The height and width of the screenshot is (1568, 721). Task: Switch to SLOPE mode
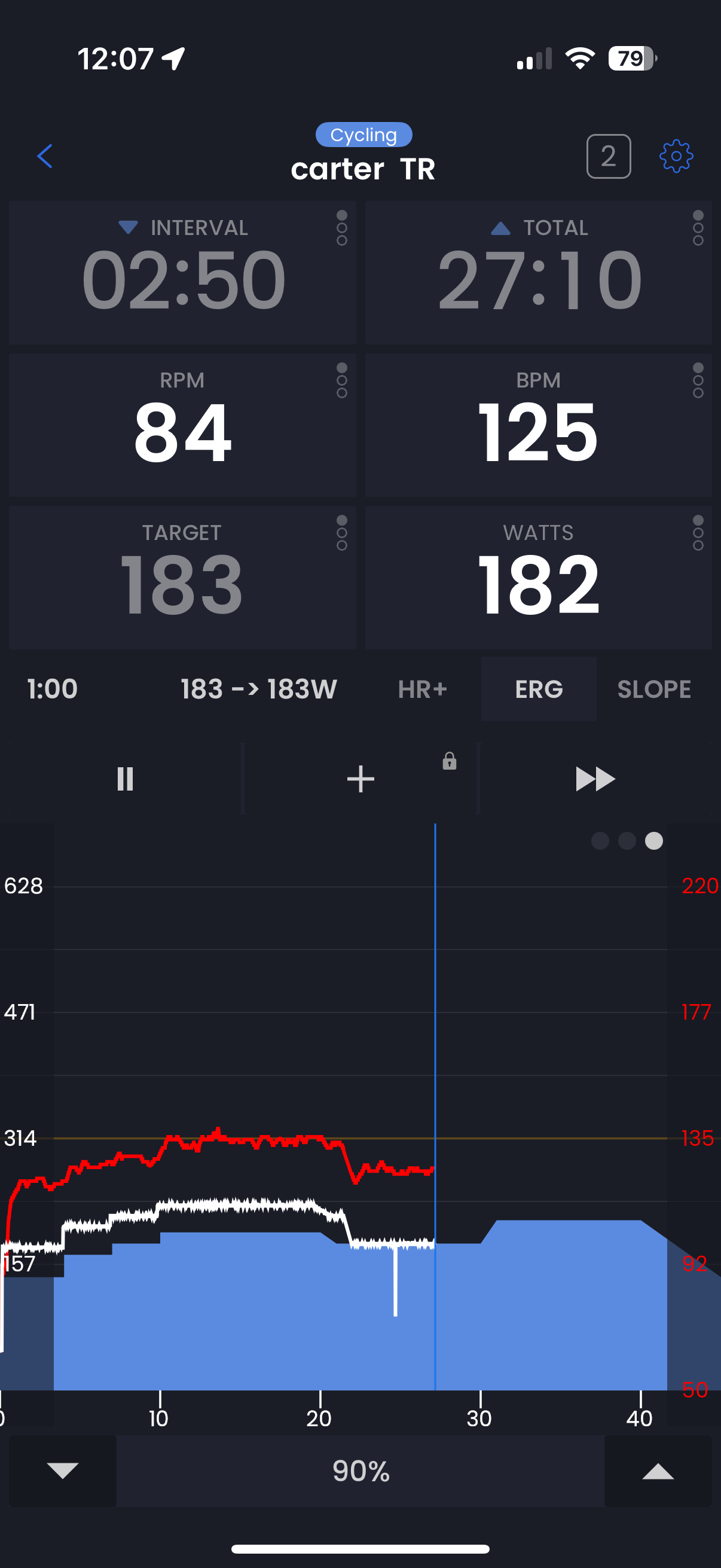[654, 689]
